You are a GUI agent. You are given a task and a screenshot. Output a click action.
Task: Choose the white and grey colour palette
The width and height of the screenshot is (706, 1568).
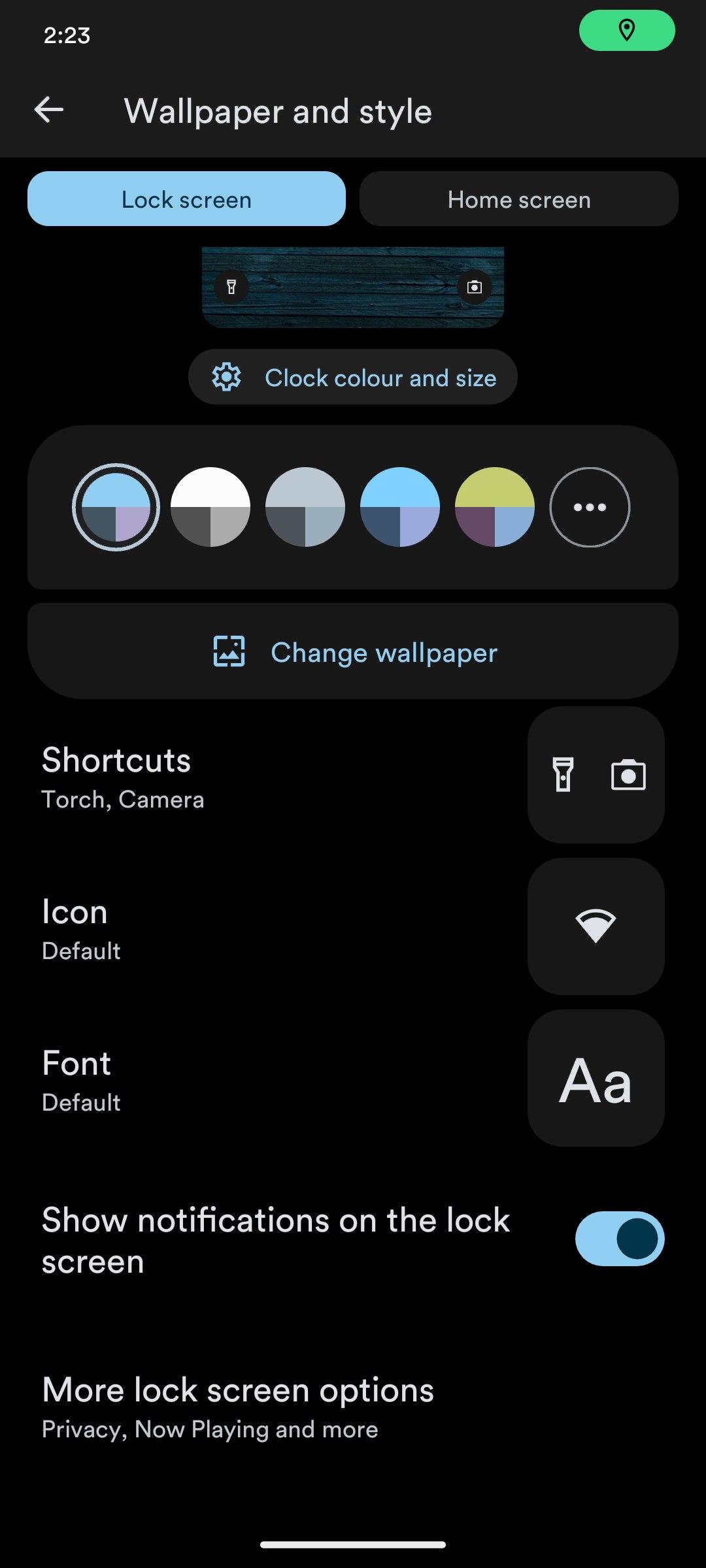[x=210, y=507]
